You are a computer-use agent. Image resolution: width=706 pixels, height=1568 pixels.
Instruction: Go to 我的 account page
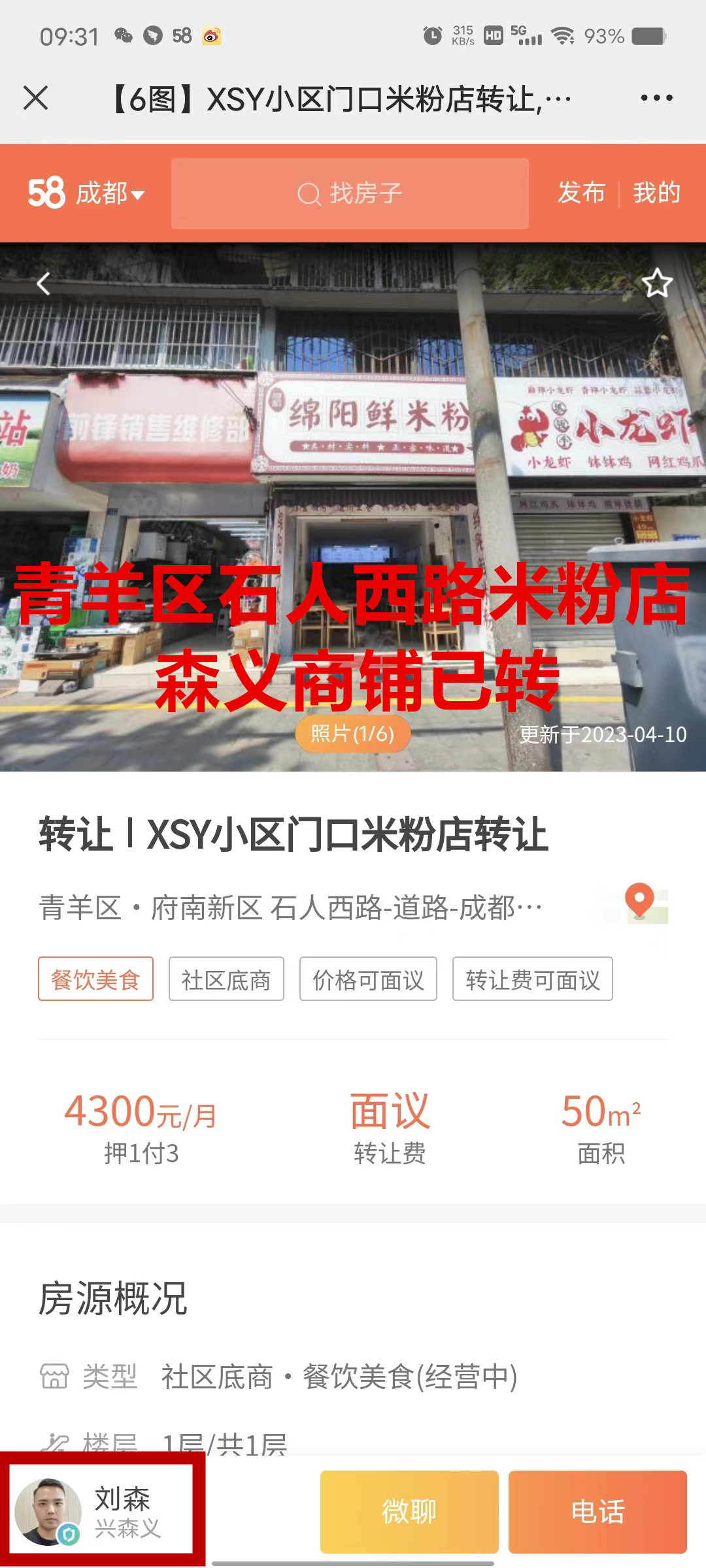click(656, 193)
